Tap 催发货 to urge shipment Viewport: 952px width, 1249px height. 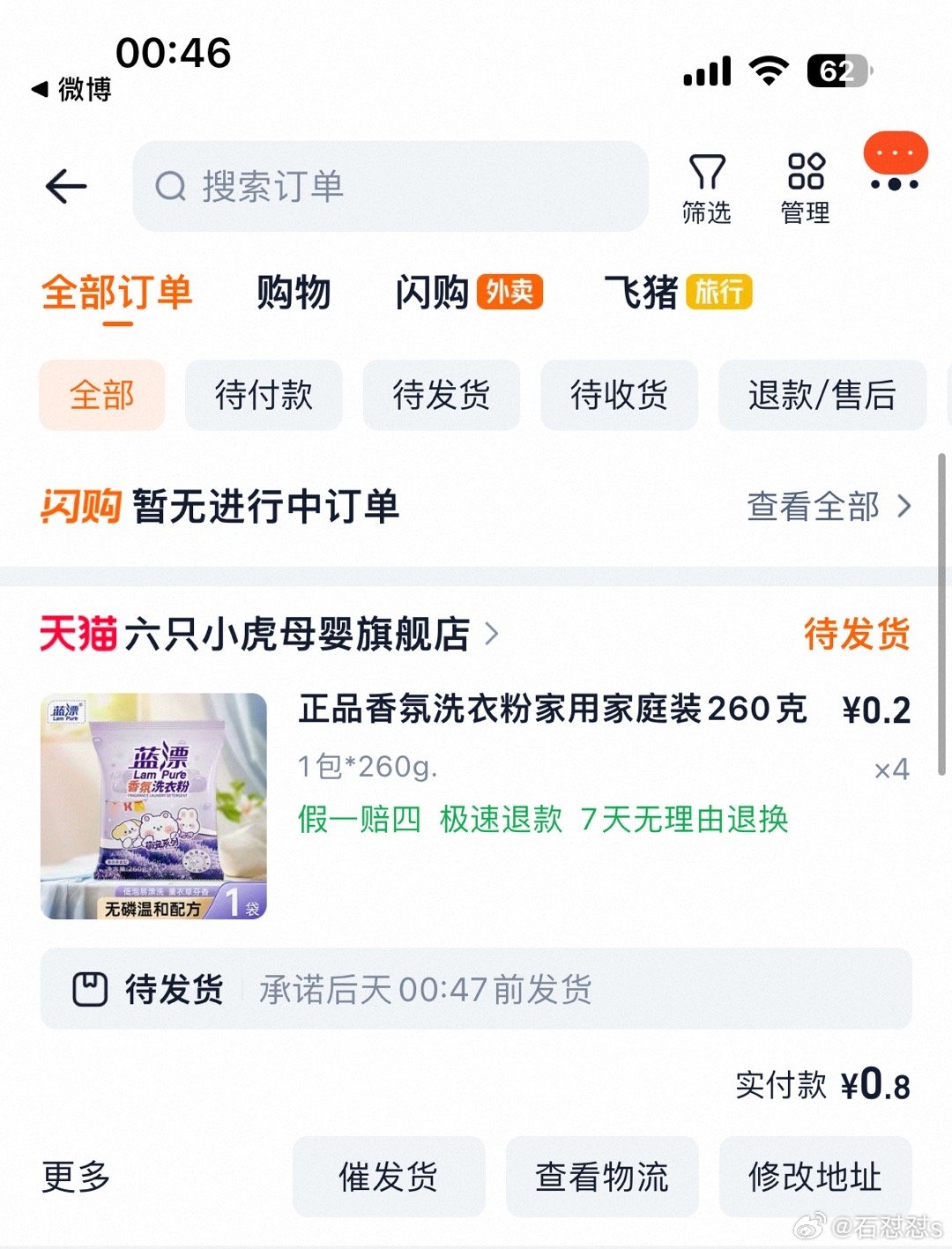(x=389, y=1177)
